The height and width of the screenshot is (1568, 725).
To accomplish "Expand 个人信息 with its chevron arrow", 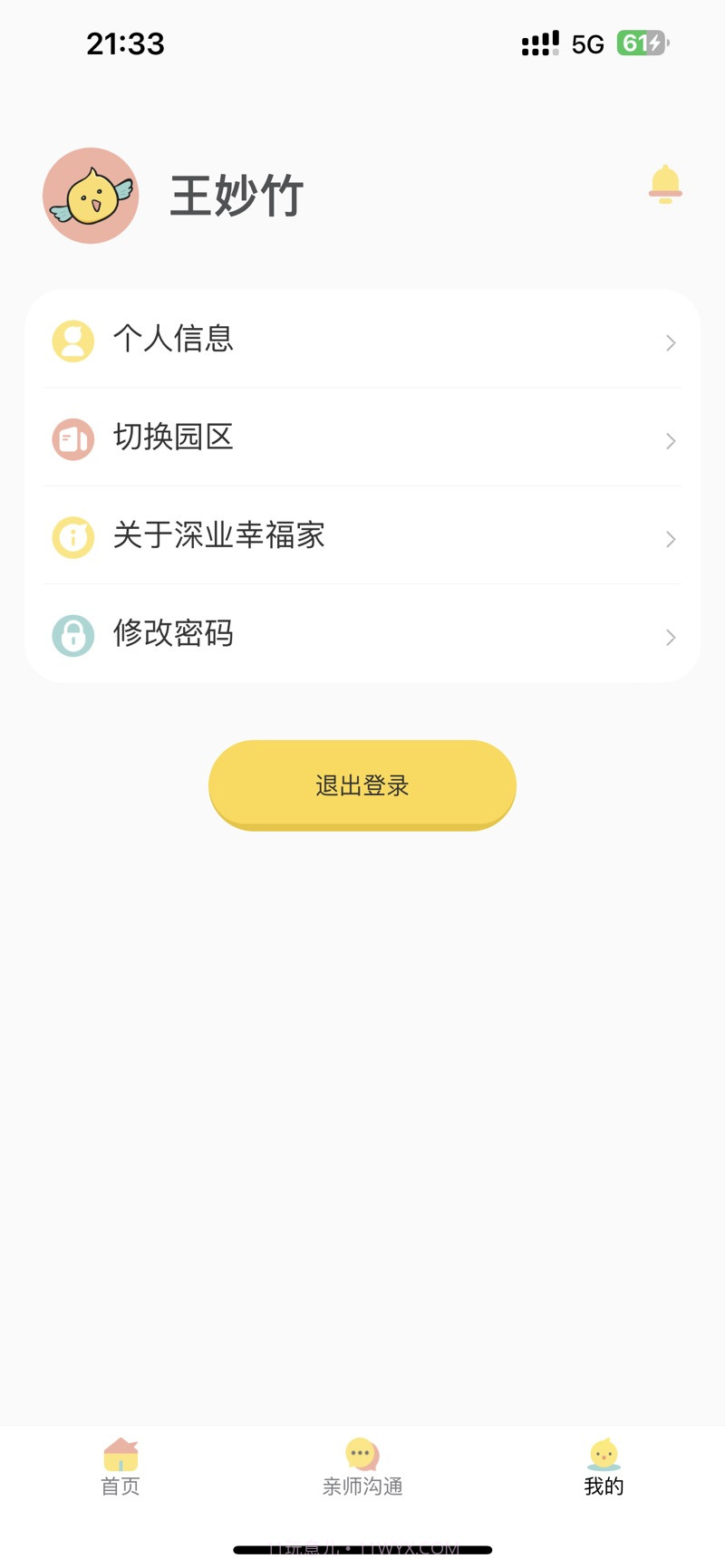I will point(670,342).
